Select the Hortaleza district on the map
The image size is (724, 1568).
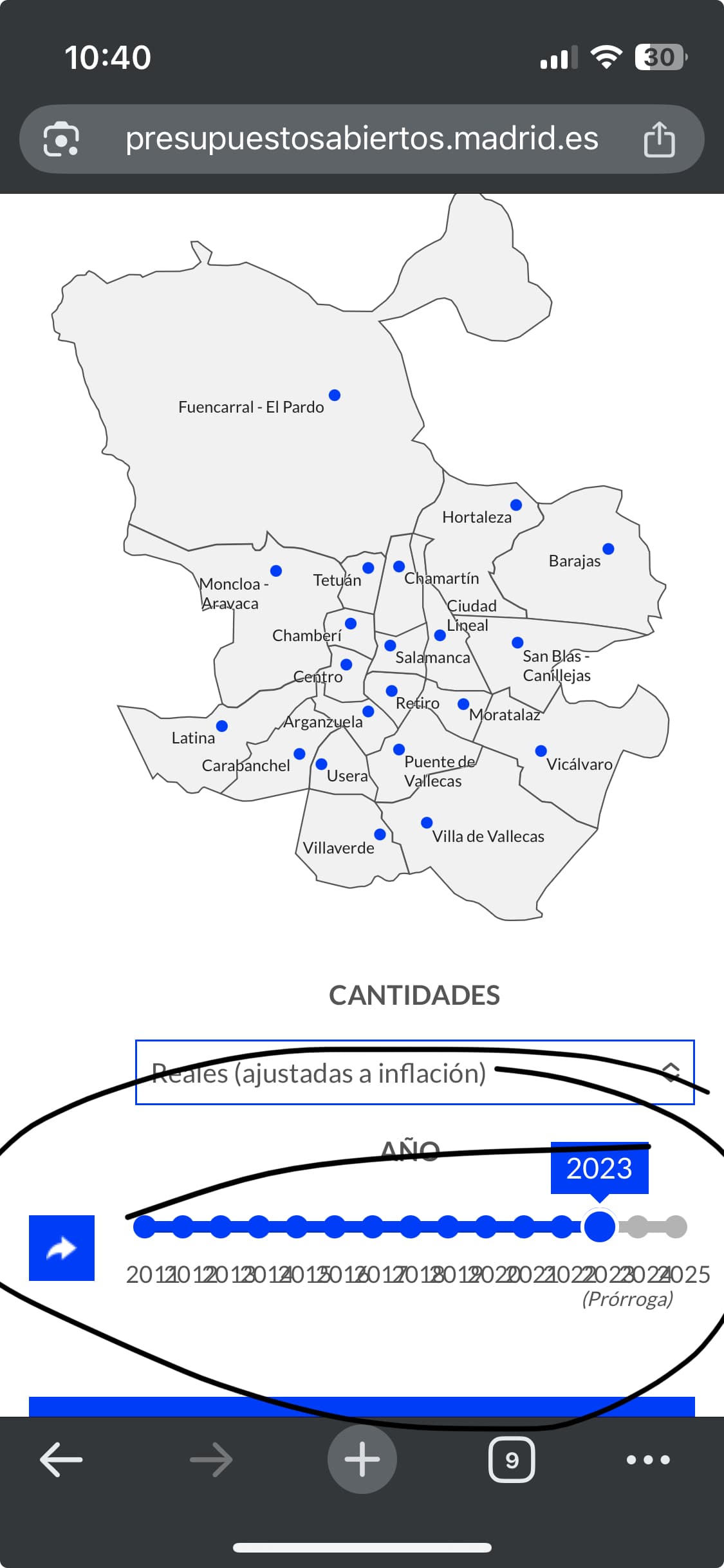516,505
